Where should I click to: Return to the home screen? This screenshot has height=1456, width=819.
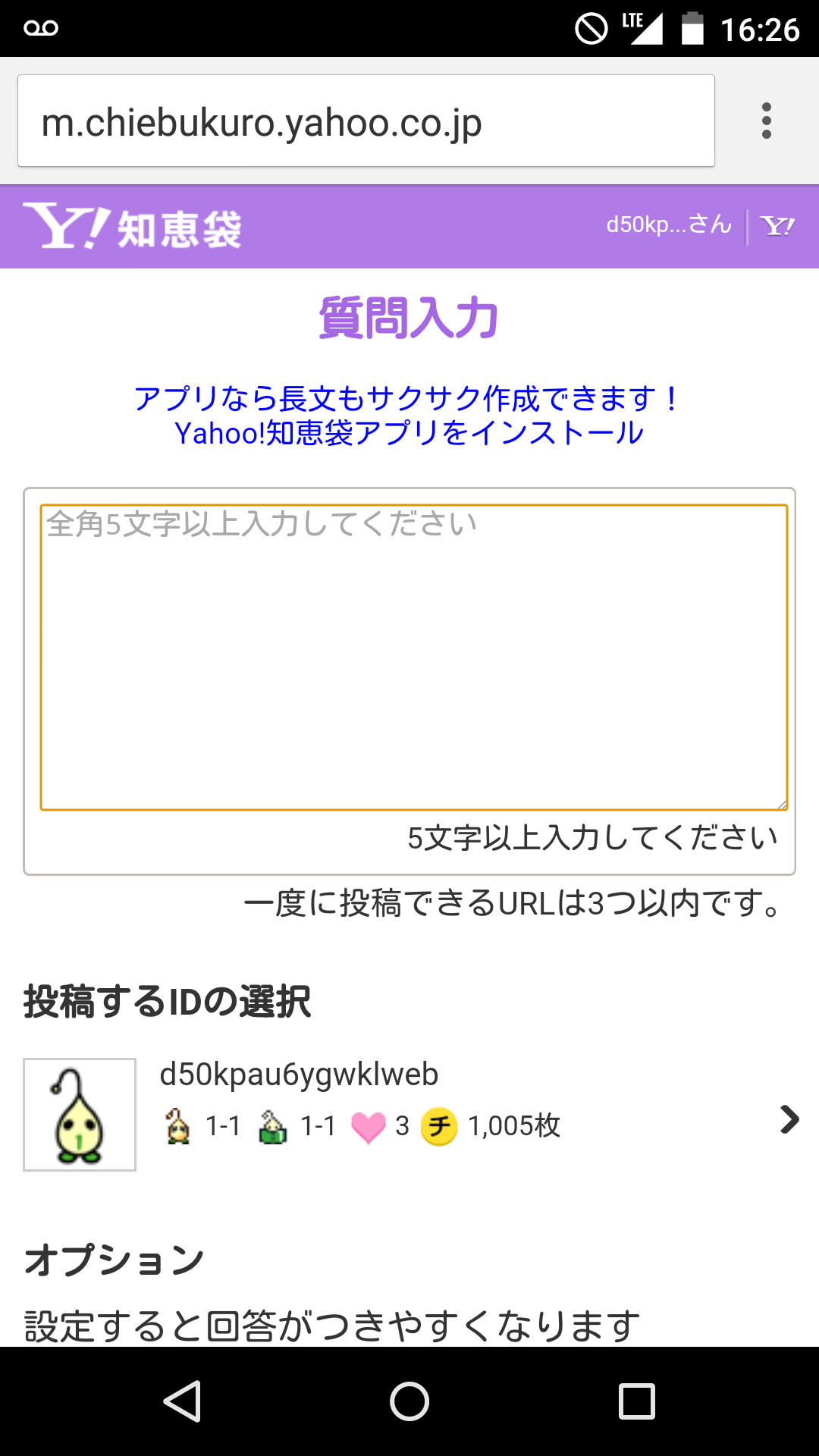click(x=409, y=1401)
